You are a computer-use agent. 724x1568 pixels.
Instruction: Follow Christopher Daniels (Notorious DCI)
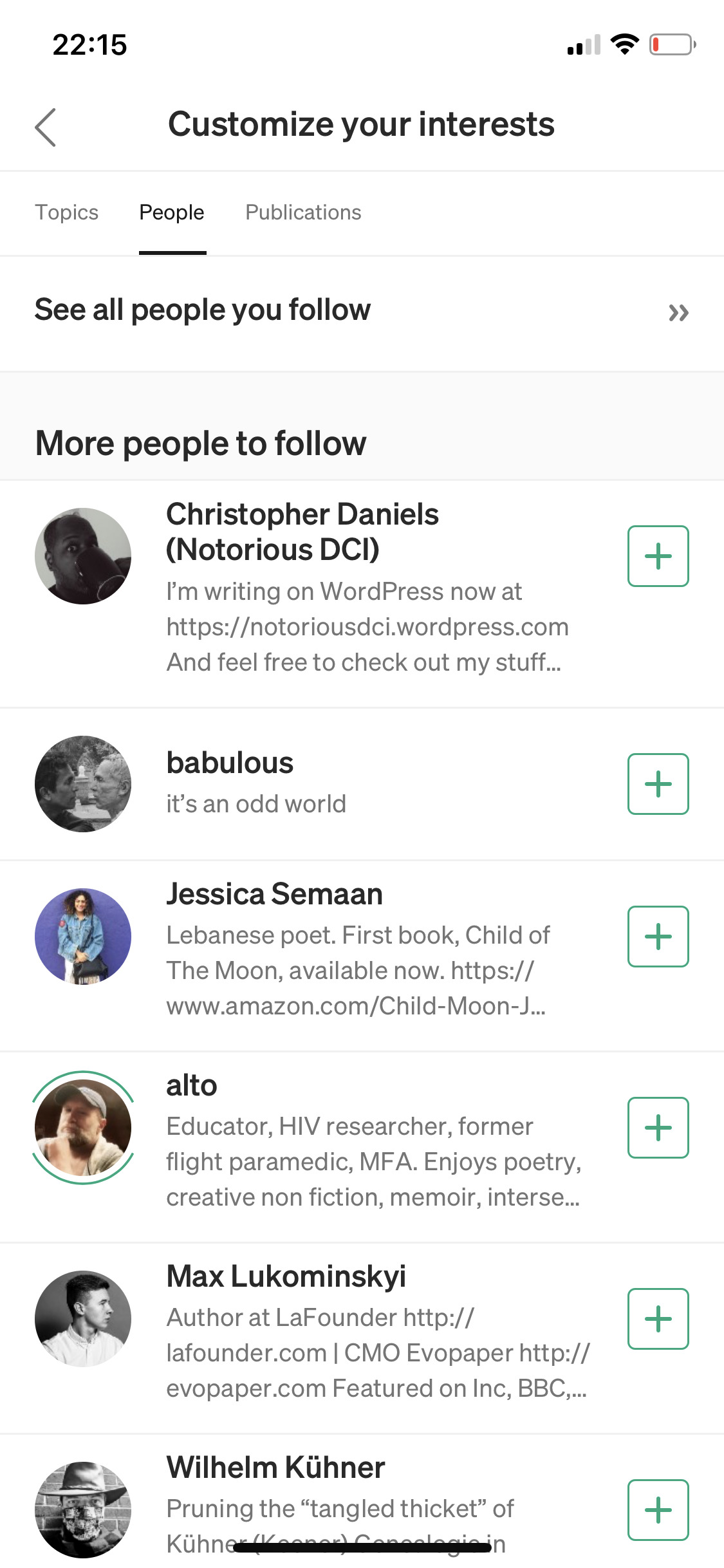[x=658, y=556]
